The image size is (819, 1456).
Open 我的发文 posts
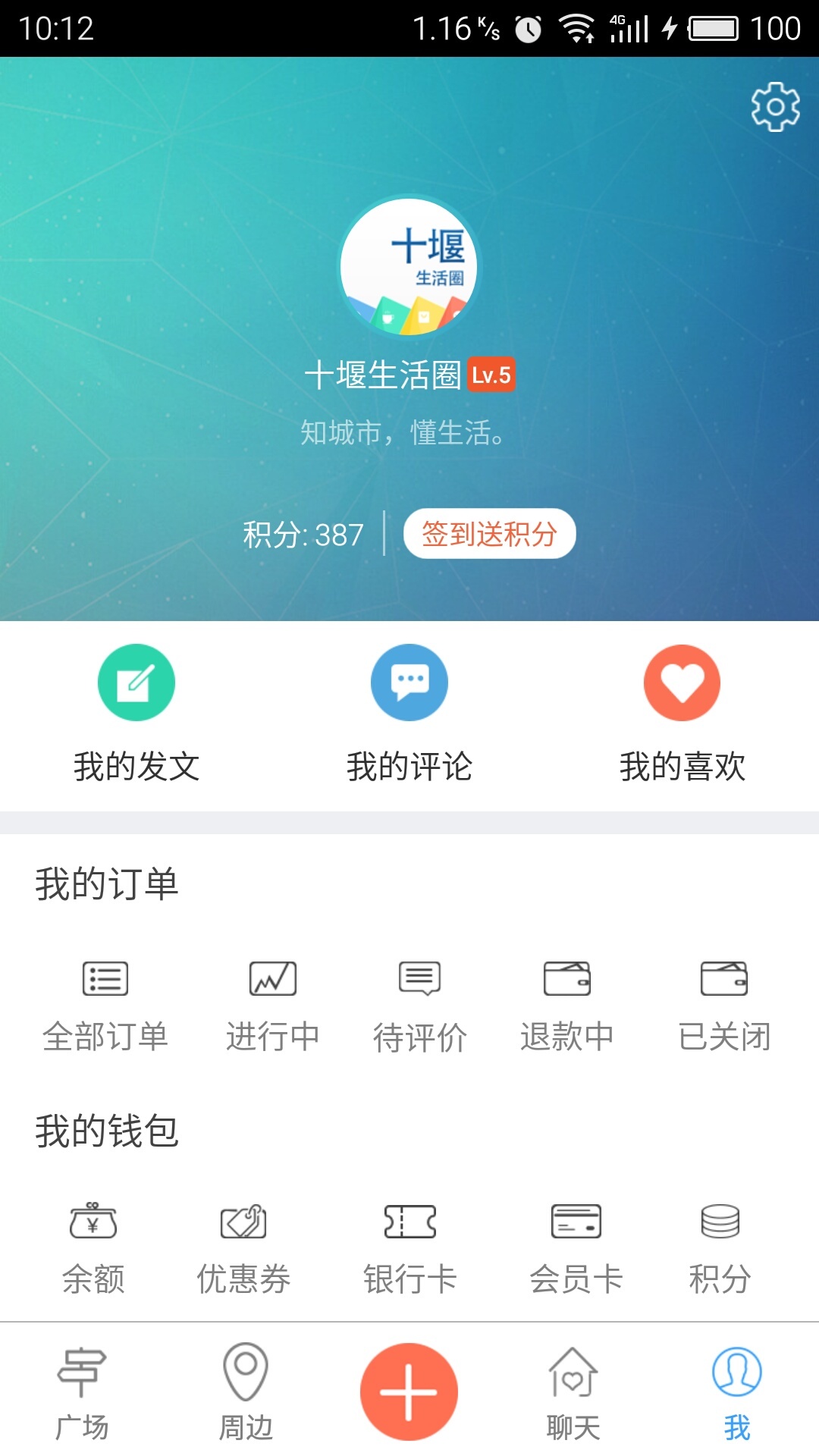click(x=136, y=713)
